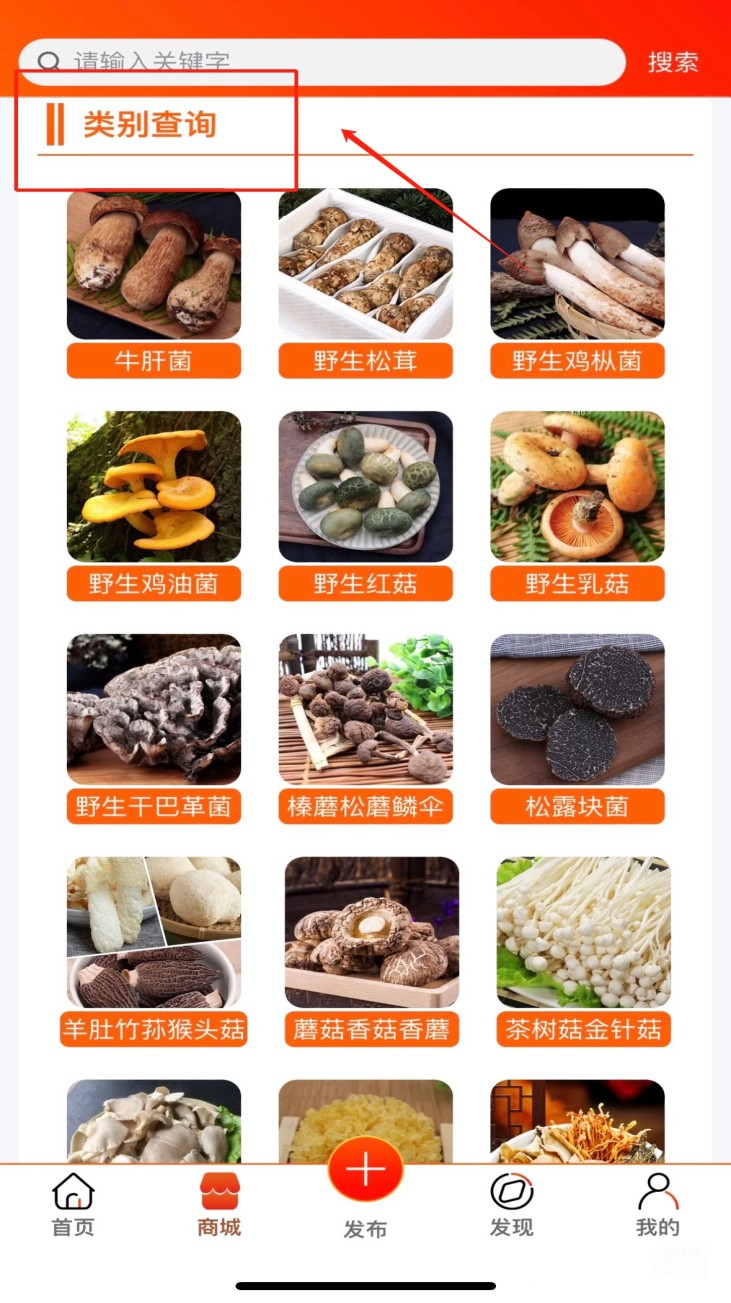Tap the 发布 plus button

pos(365,1170)
